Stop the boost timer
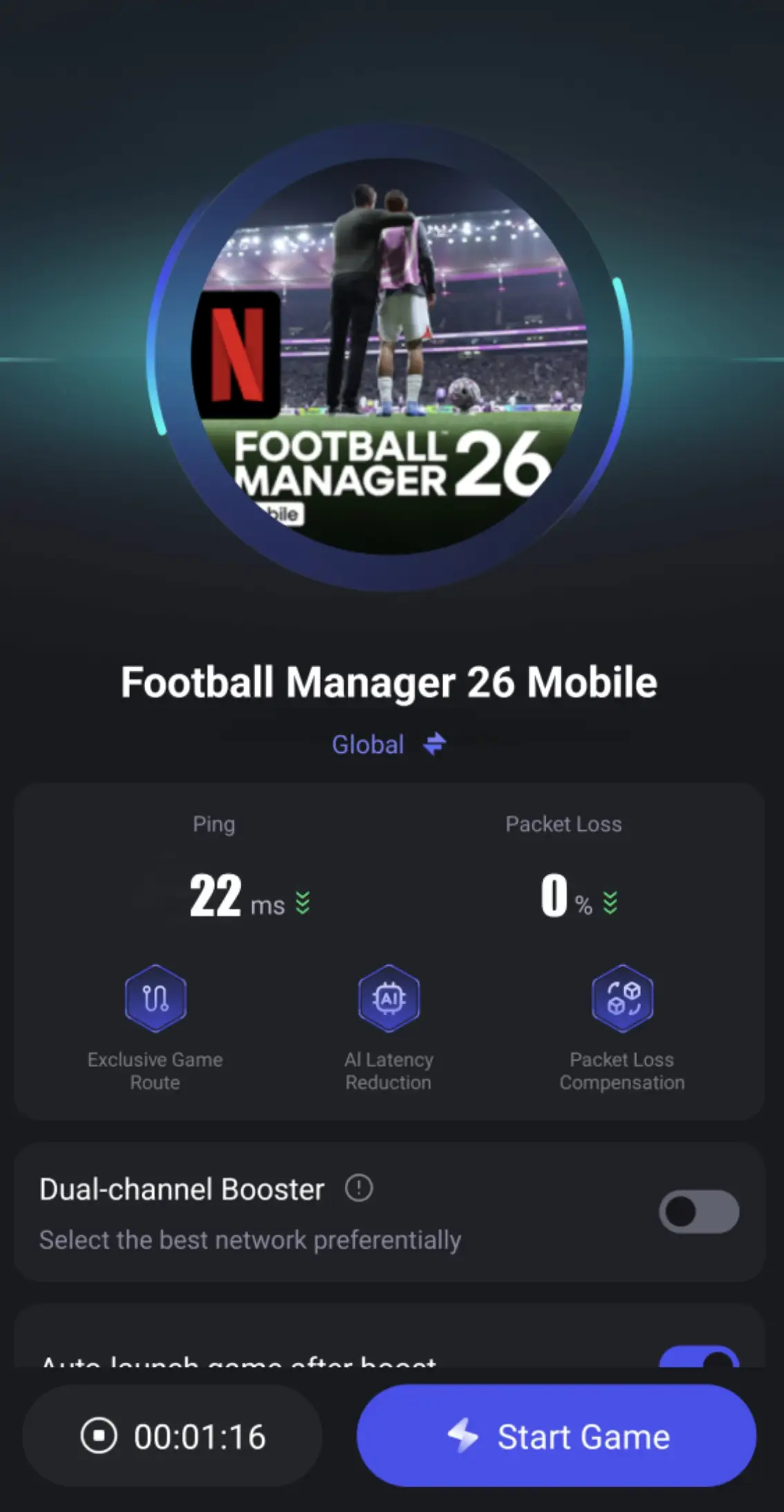Viewport: 784px width, 1512px height. [99, 1436]
